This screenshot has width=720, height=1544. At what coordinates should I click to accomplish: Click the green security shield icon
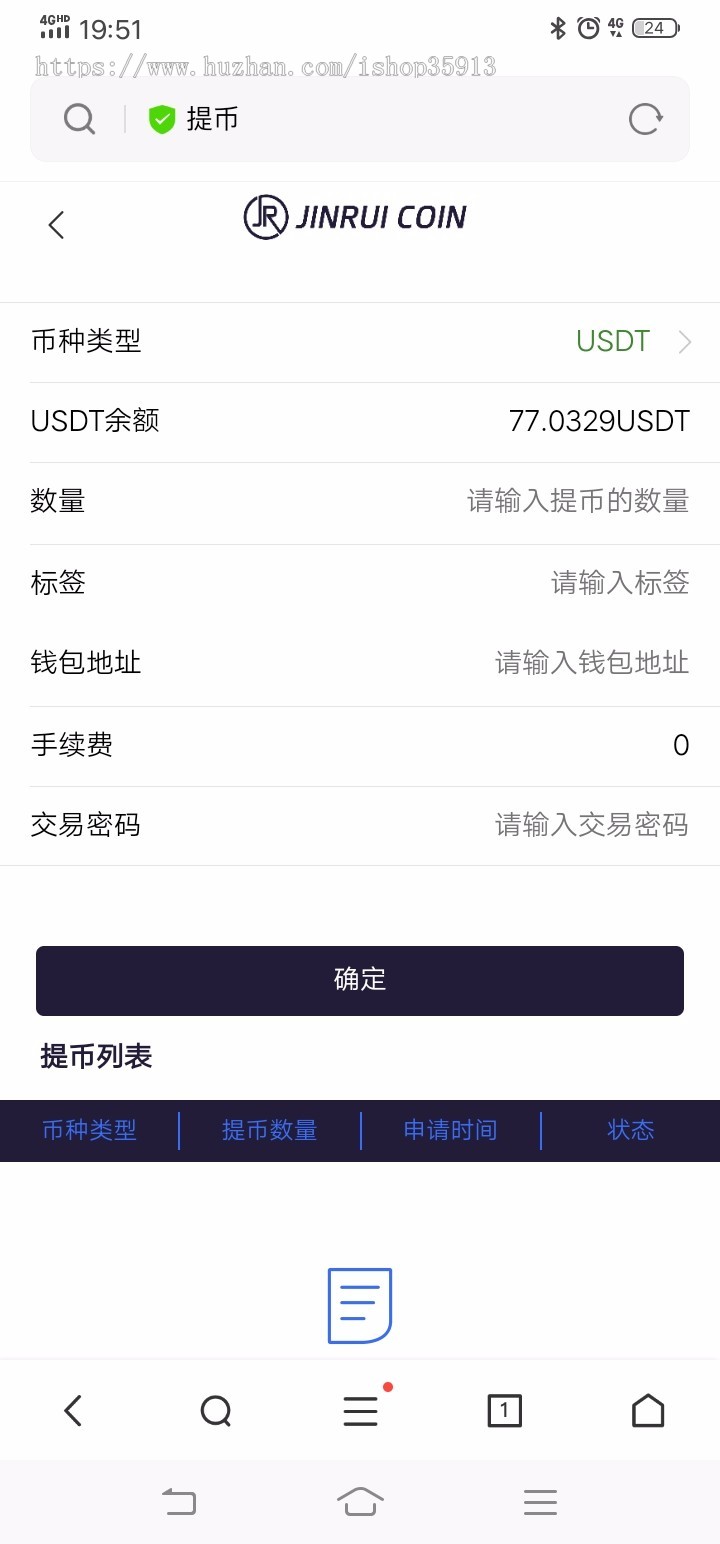tap(163, 118)
